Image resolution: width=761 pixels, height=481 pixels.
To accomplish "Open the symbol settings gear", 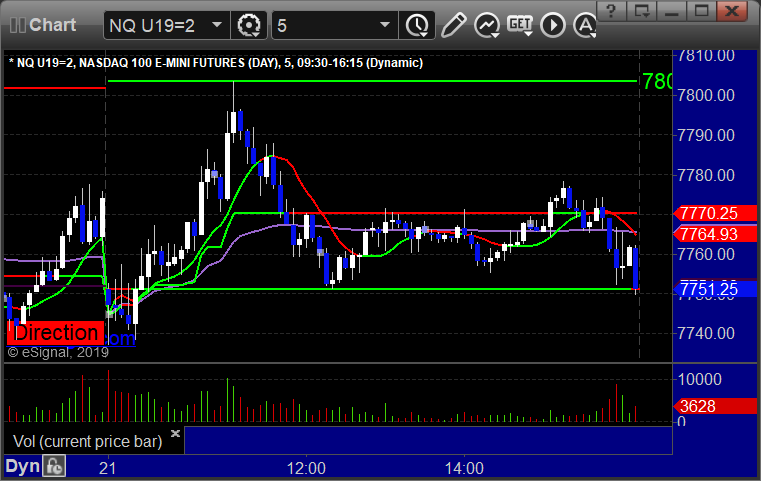I will tap(250, 24).
